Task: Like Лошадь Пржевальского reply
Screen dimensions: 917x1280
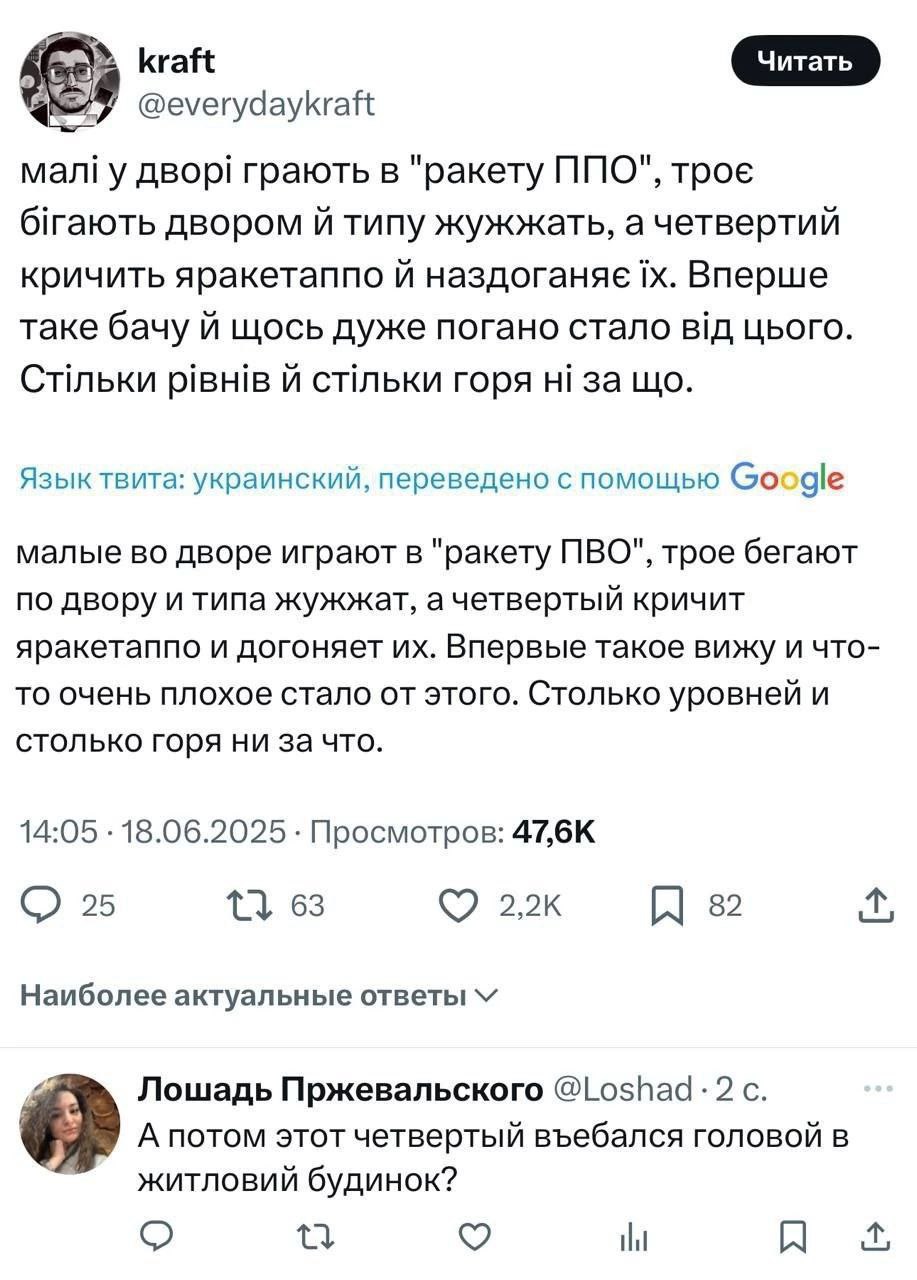Action: 473,1238
